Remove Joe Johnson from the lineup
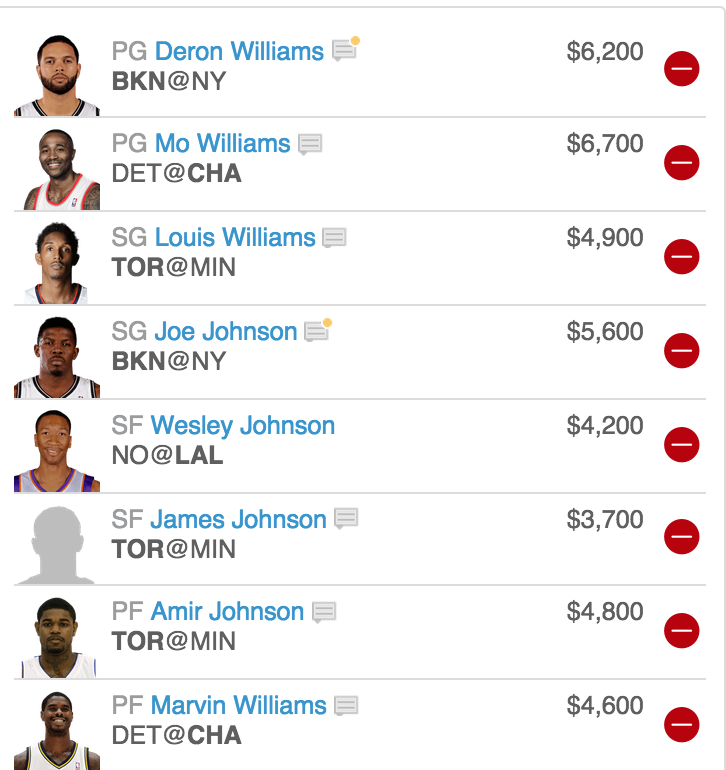The image size is (726, 770). tap(681, 350)
